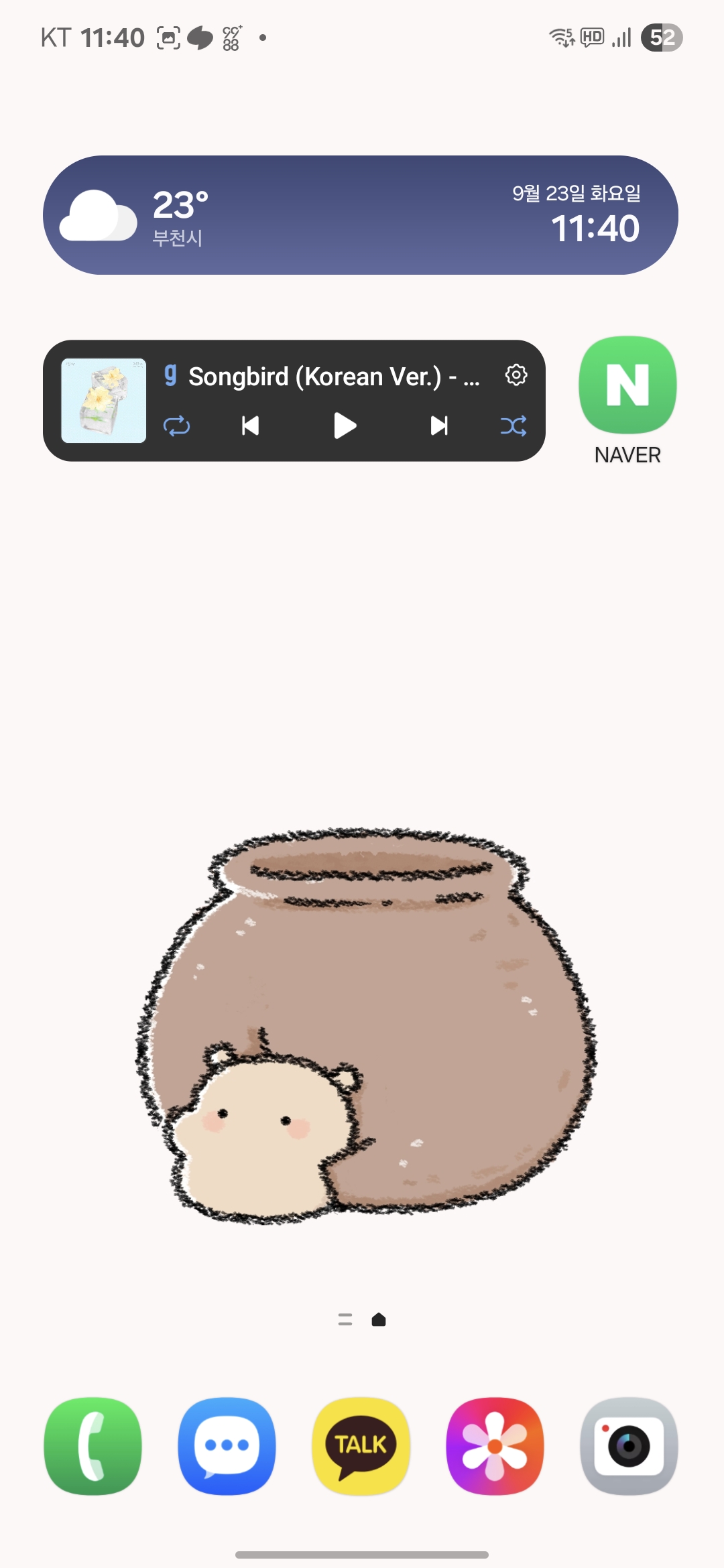Image resolution: width=724 pixels, height=1568 pixels.
Task: Open the Songbird album art thumbnail
Action: click(104, 401)
